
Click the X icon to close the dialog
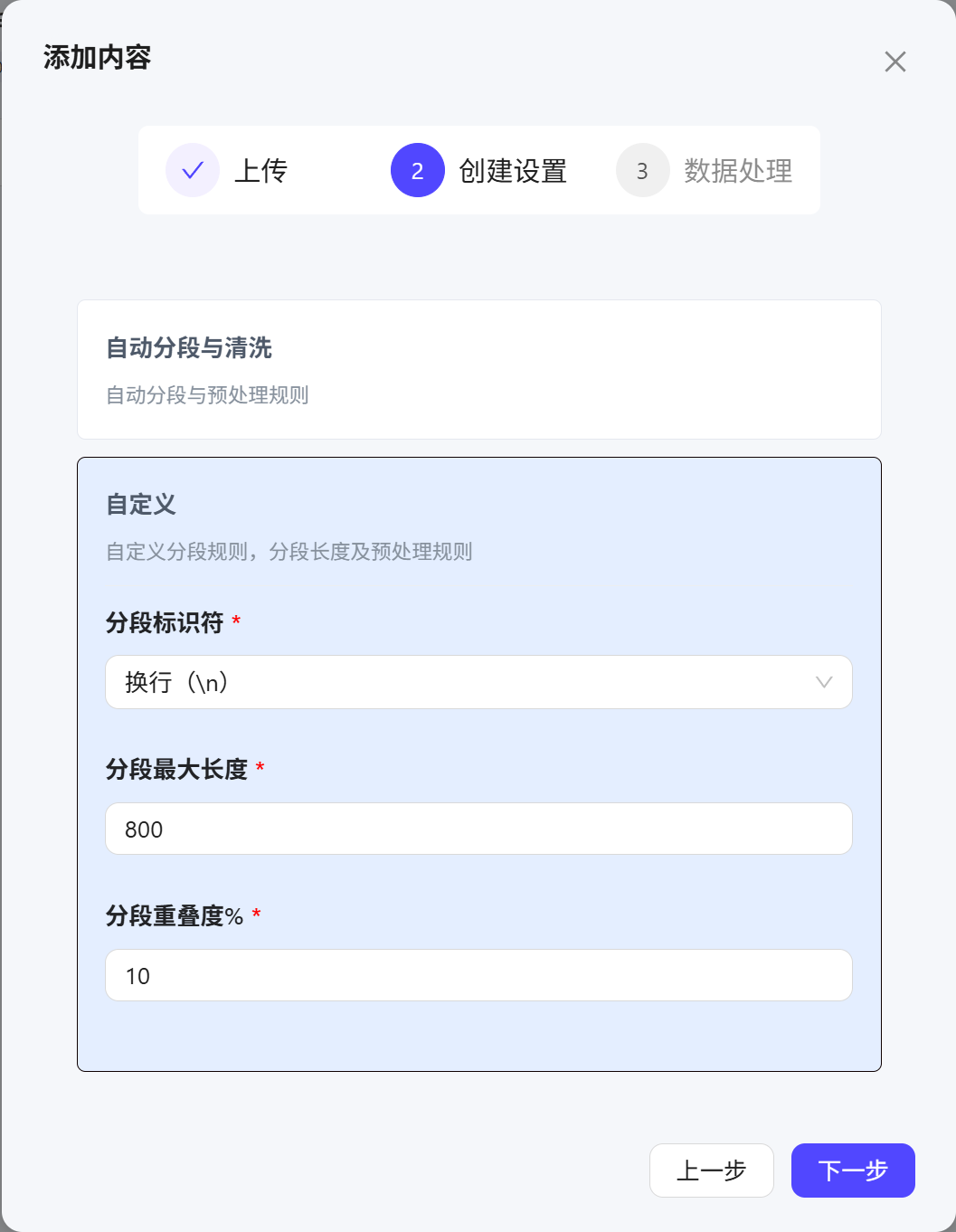coord(894,62)
